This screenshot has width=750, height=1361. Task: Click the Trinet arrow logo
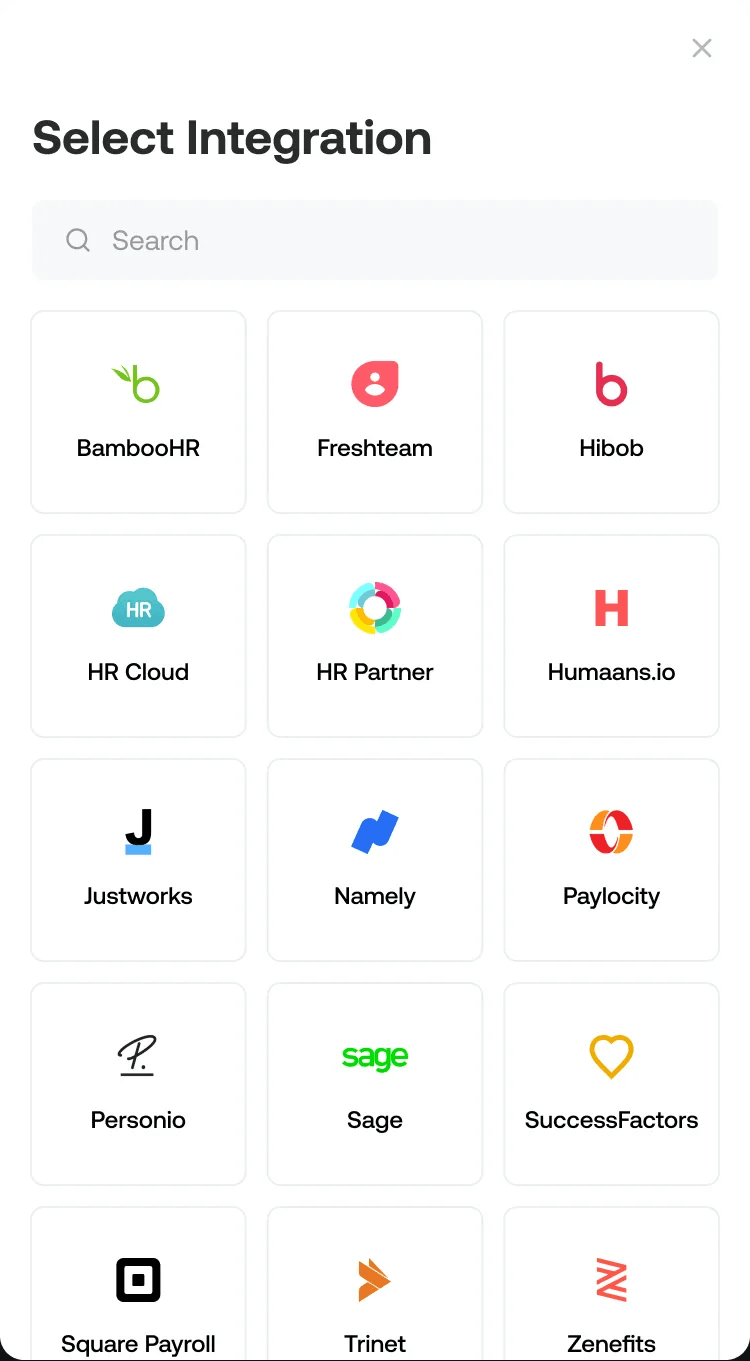tap(374, 1279)
